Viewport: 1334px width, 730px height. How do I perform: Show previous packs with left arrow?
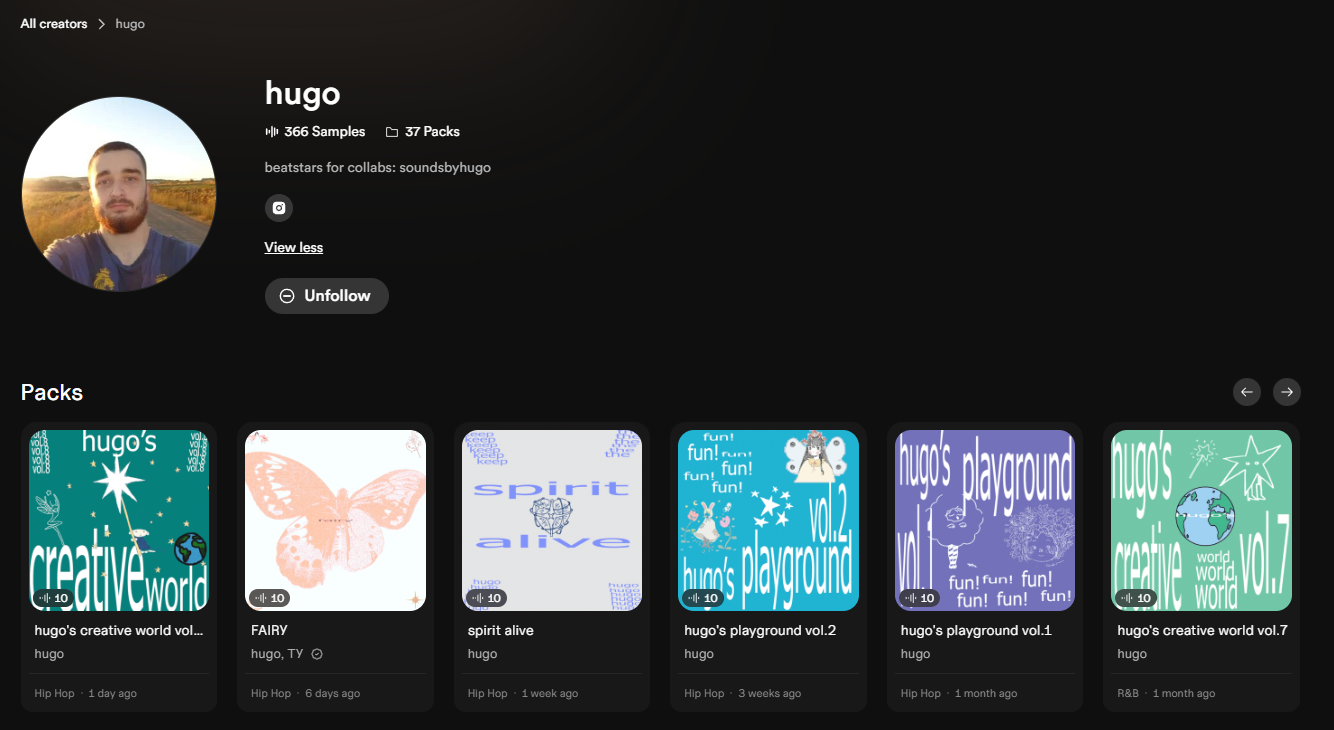[x=1246, y=392]
